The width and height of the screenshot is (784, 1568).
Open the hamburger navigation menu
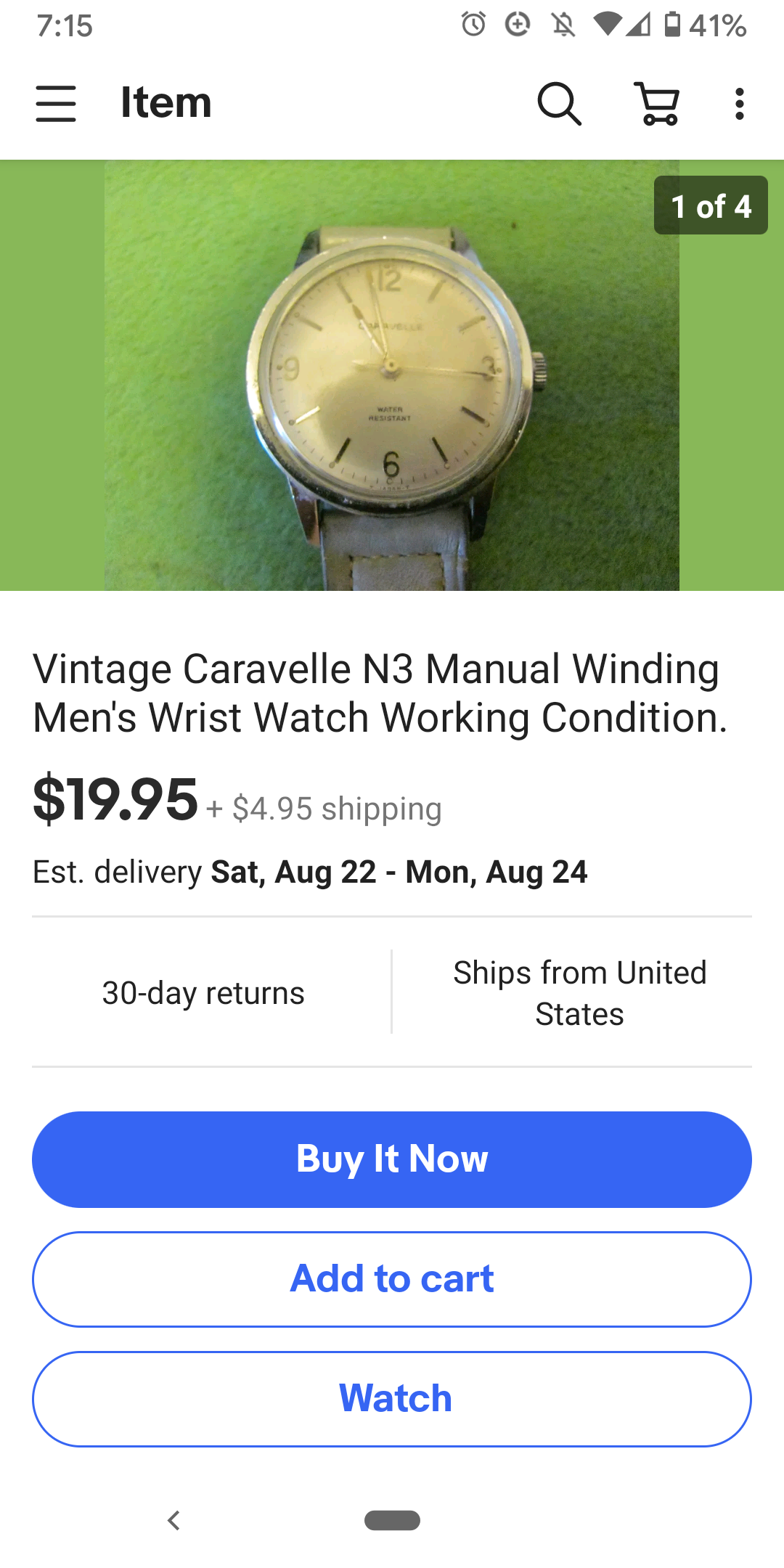tap(56, 103)
